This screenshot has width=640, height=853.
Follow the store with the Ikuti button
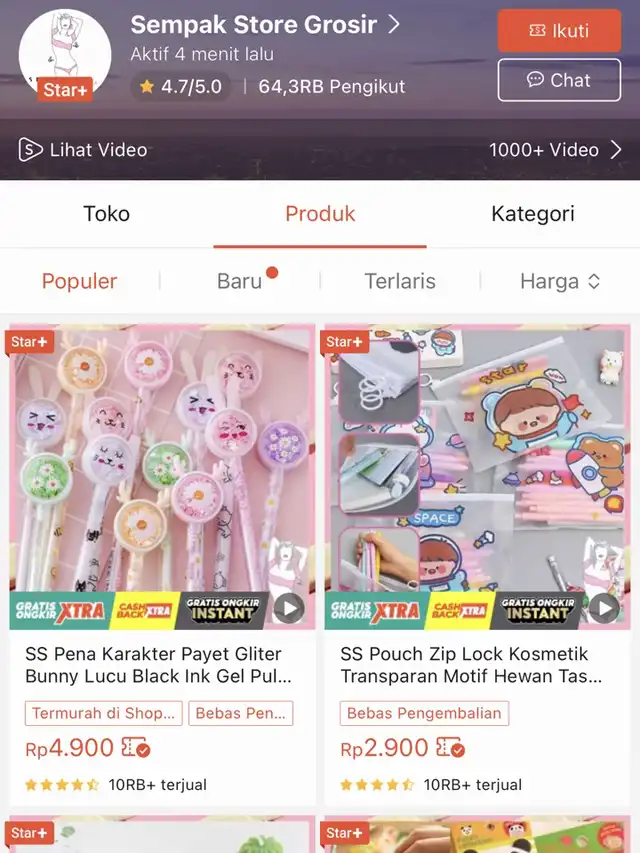pos(559,31)
